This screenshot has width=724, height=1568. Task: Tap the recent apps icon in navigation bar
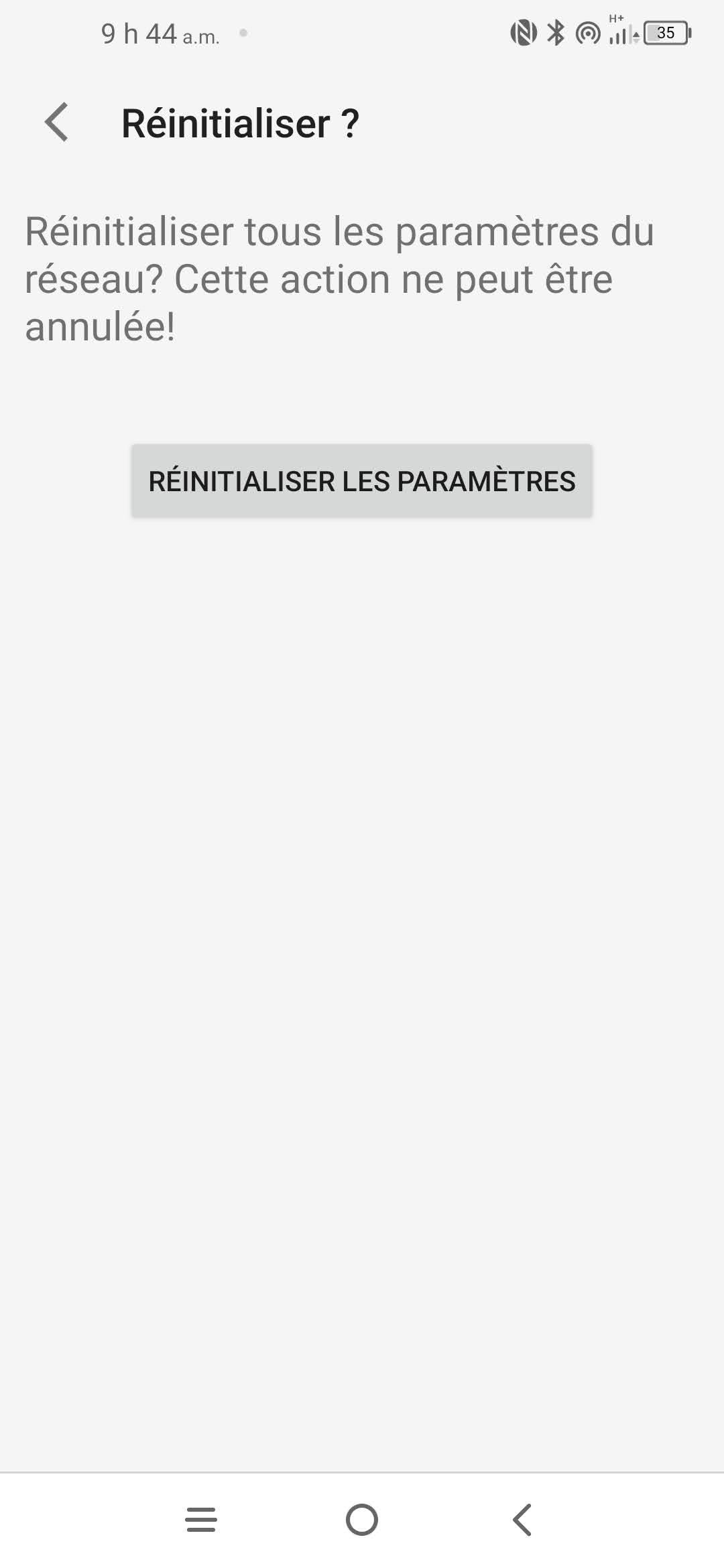pyautogui.click(x=200, y=1516)
